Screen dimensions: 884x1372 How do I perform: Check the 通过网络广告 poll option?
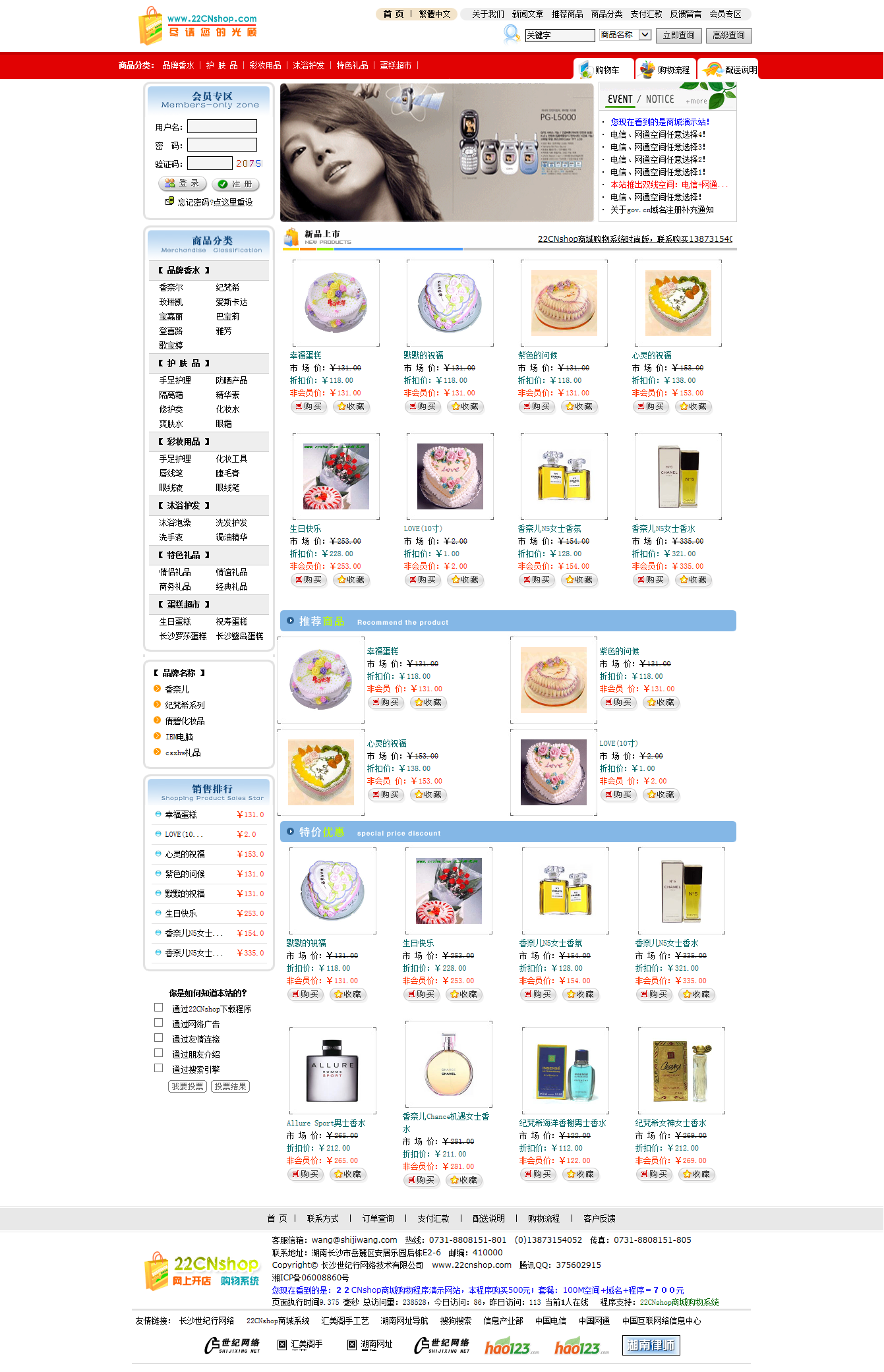coord(158,1023)
